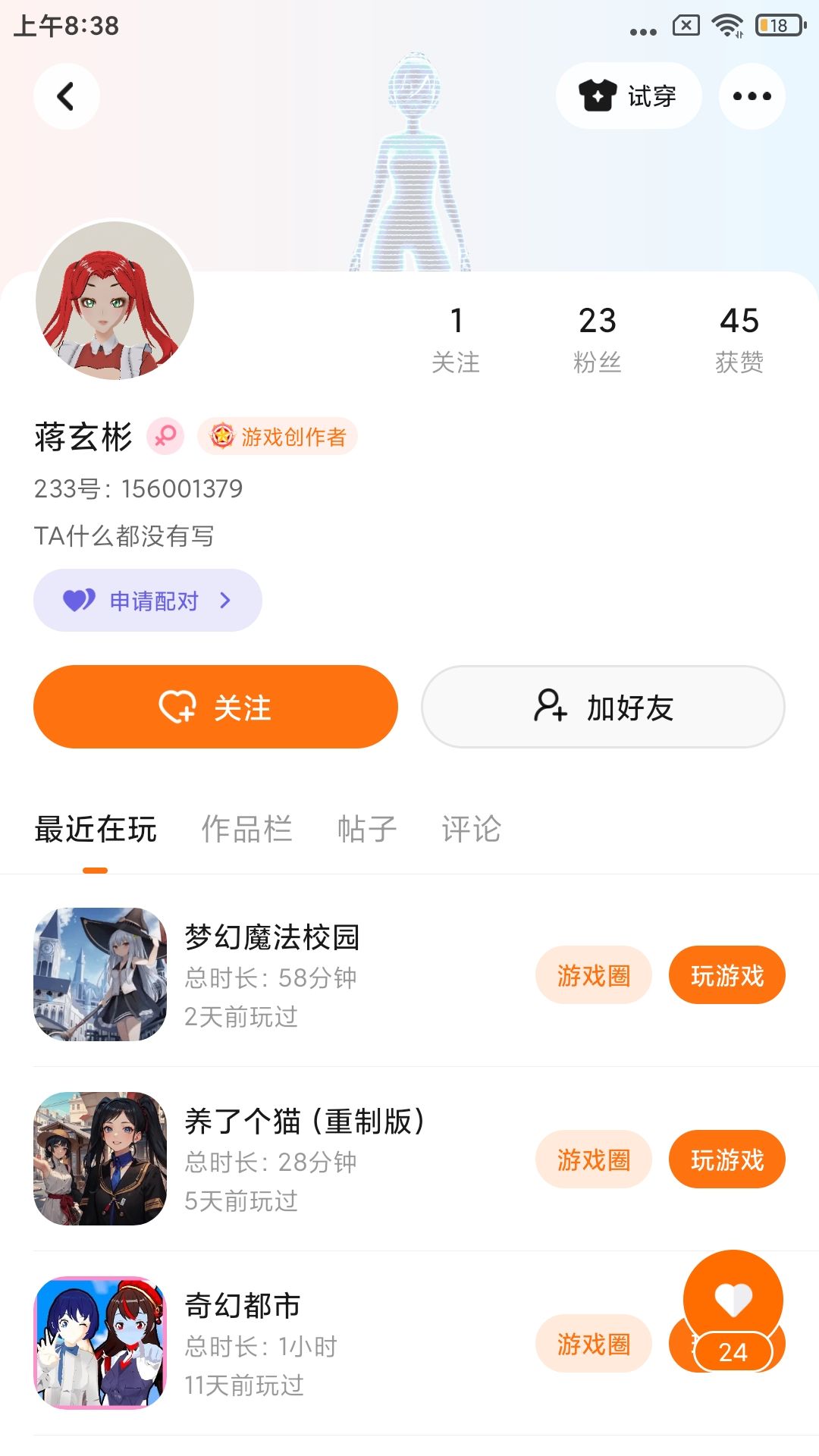819x1456 pixels.
Task: Tap the 游戏创作者 badge
Action: [278, 437]
